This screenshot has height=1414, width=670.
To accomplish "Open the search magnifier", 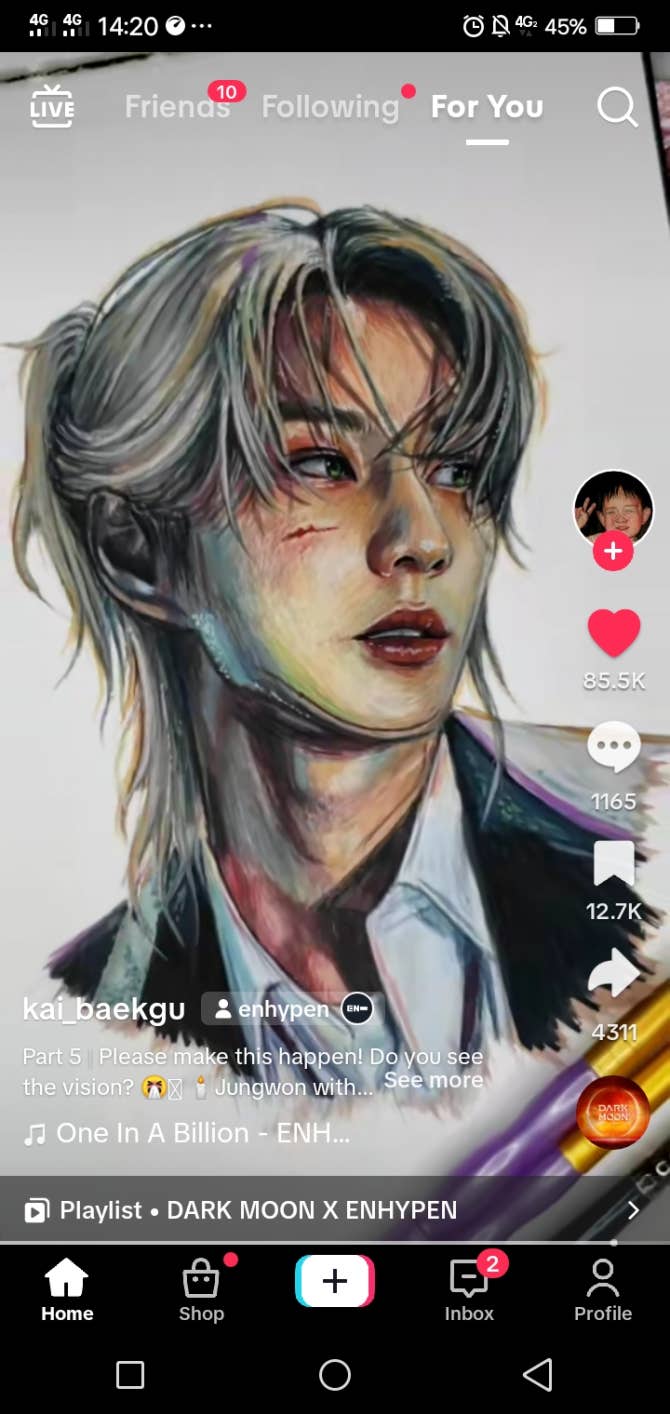I will click(x=617, y=106).
